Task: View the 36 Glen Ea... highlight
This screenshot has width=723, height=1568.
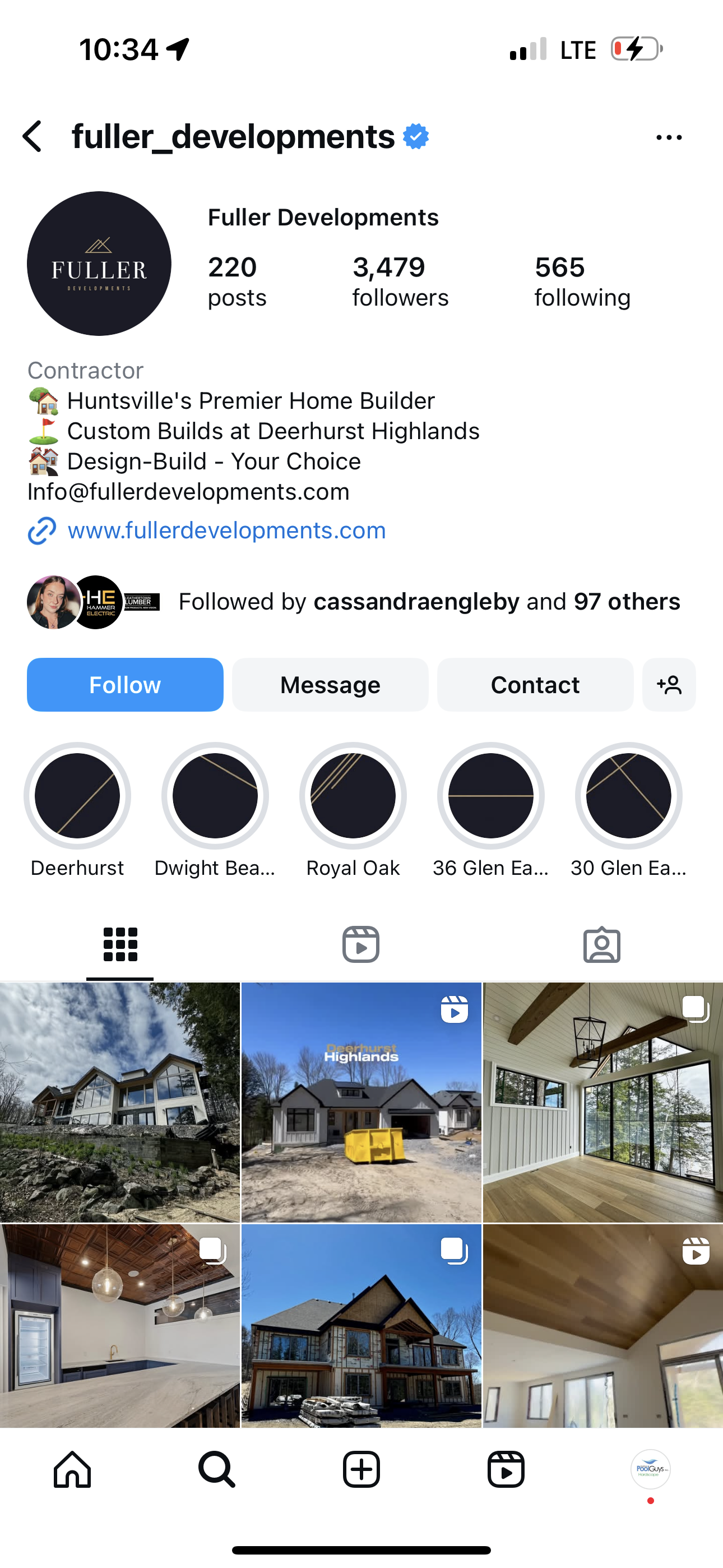Action: point(490,795)
